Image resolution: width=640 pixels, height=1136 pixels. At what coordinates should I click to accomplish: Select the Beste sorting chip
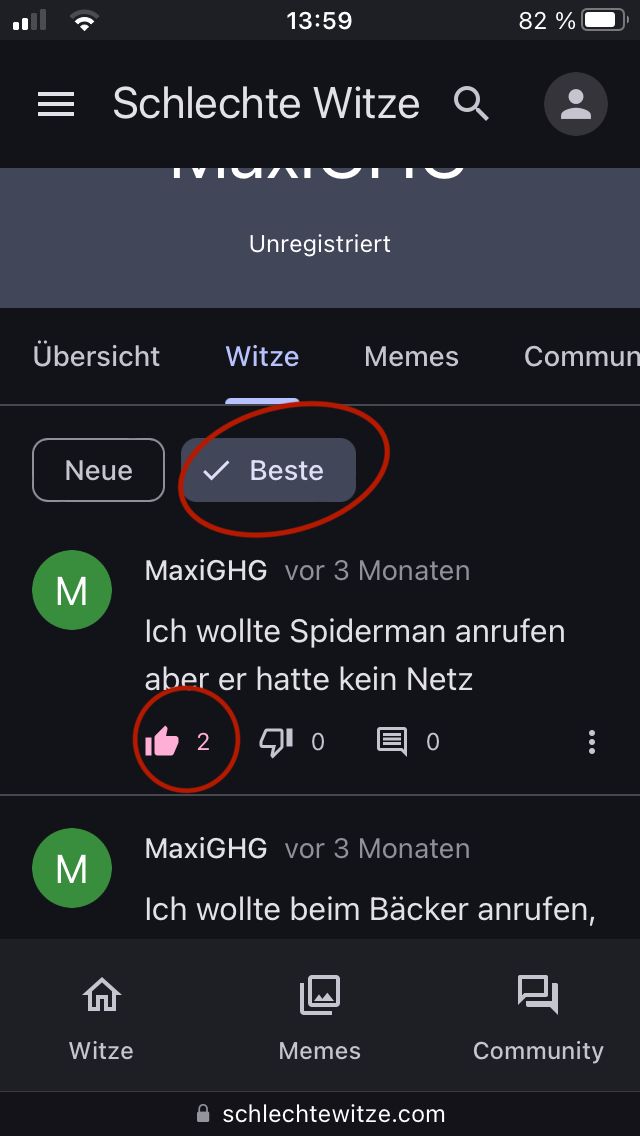tap(268, 470)
